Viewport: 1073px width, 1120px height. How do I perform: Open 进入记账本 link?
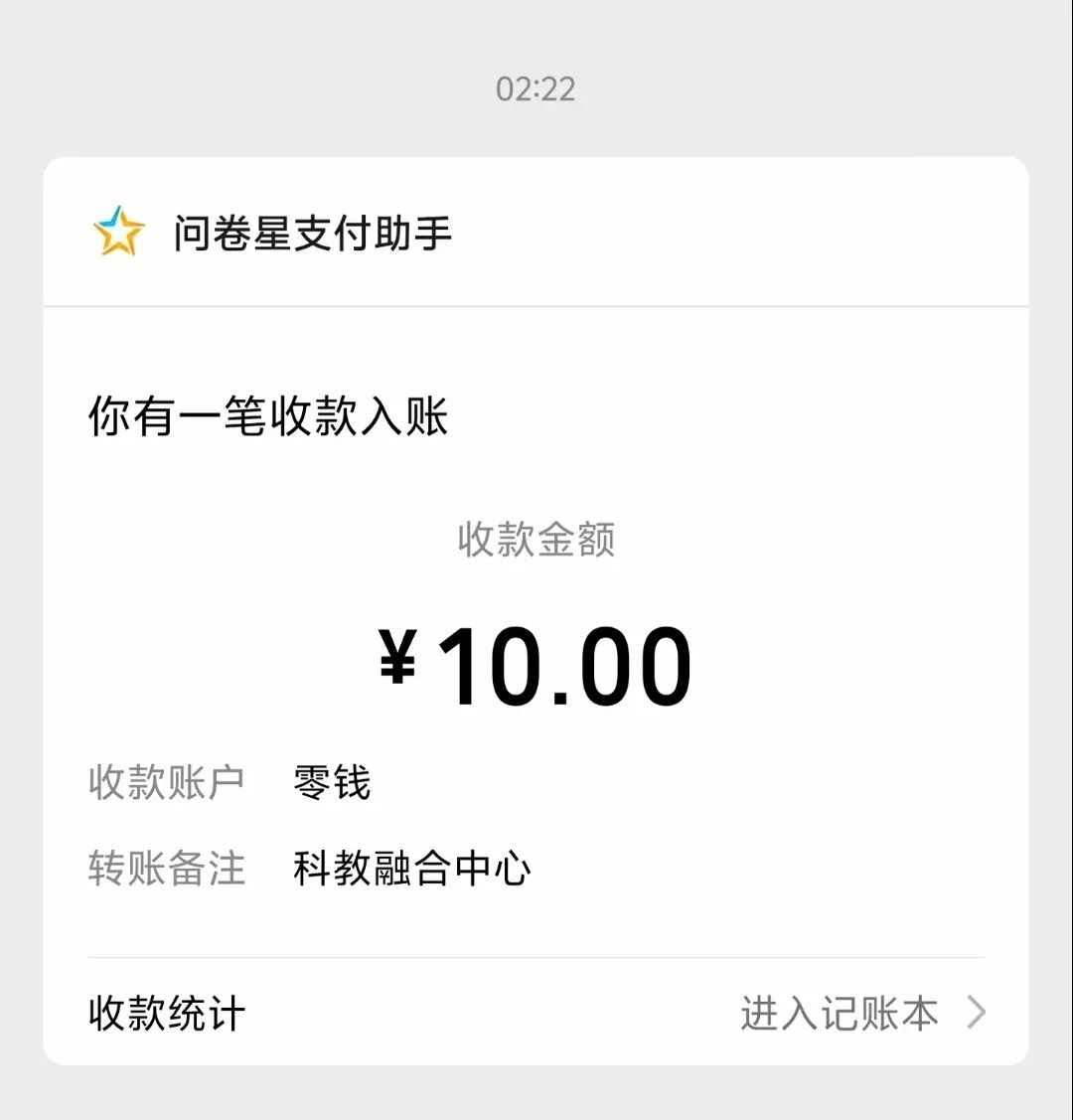(x=840, y=1013)
